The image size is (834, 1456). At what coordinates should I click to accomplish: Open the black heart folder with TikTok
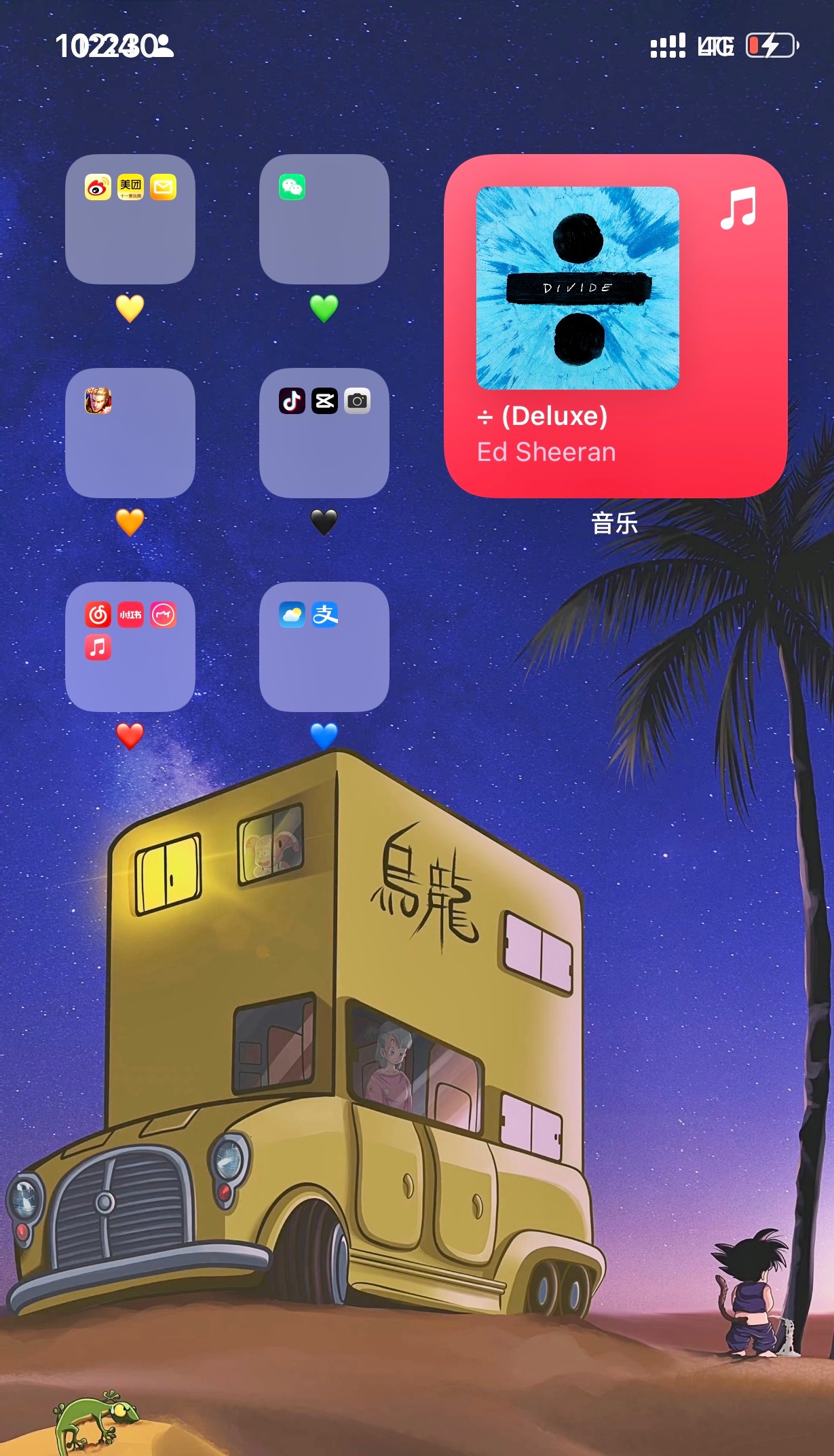[x=324, y=433]
